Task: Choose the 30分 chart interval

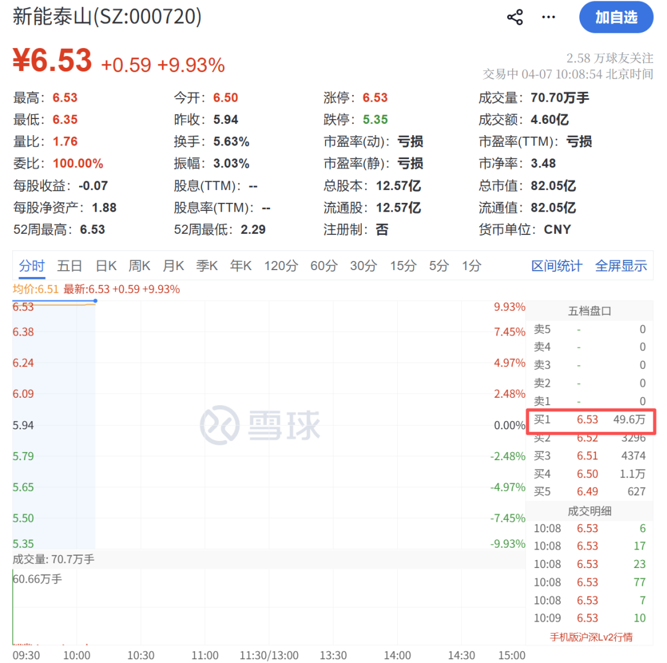Action: pos(363,266)
